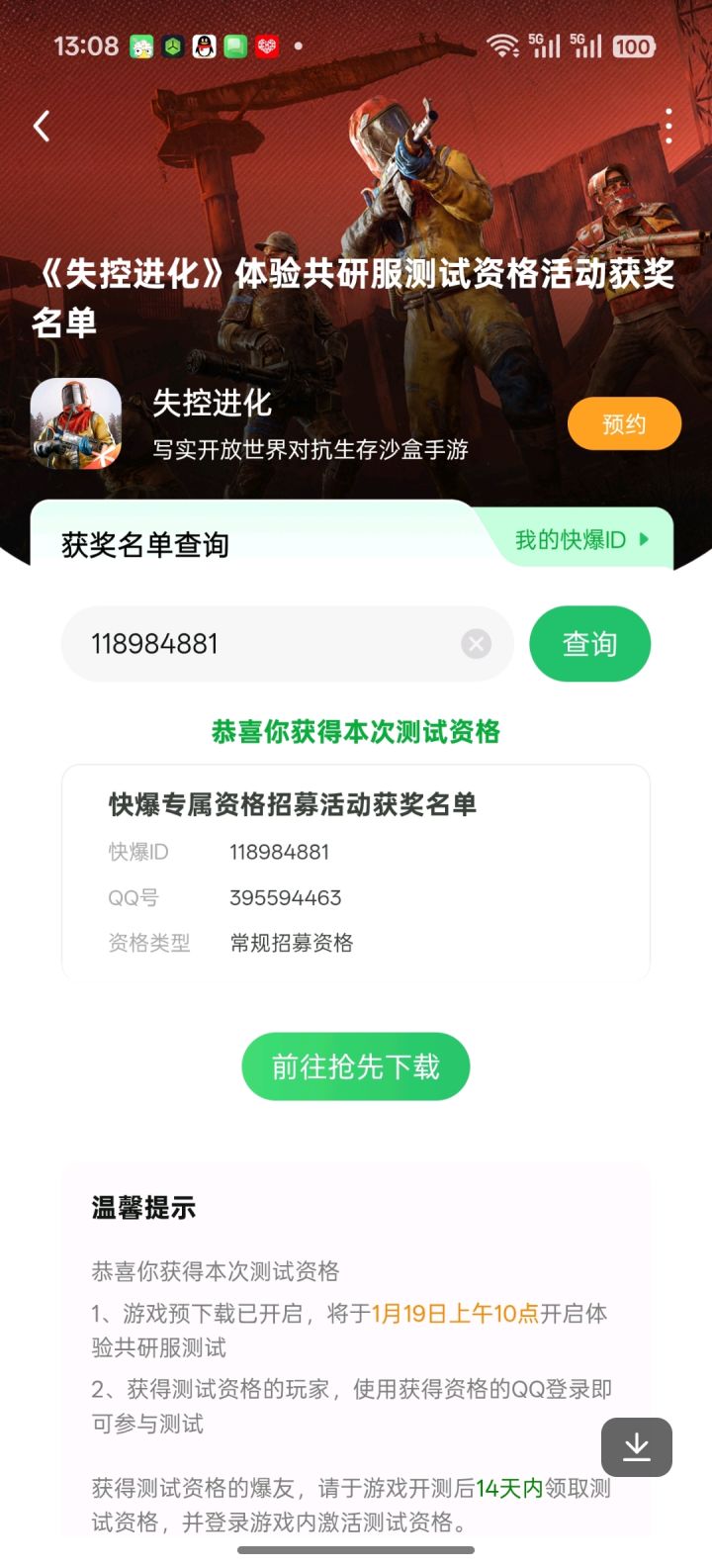Tap the 预约 reservation button
This screenshot has width=712, height=1568.
pos(624,422)
